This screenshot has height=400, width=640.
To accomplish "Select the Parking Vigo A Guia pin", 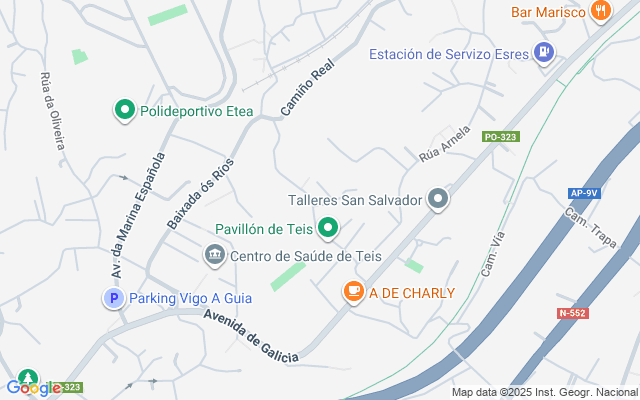I will (114, 297).
